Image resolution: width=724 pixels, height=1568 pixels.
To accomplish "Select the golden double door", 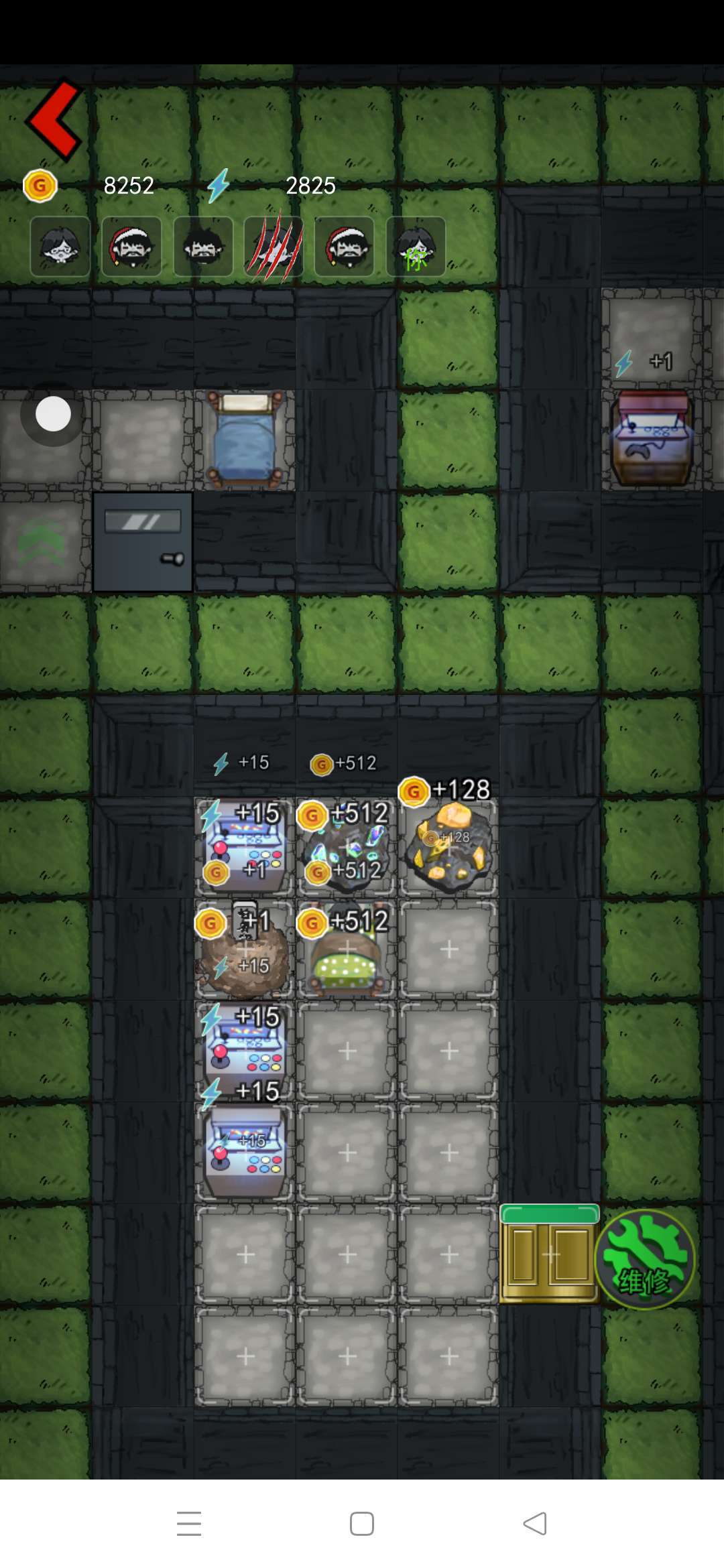I will pos(549,1254).
